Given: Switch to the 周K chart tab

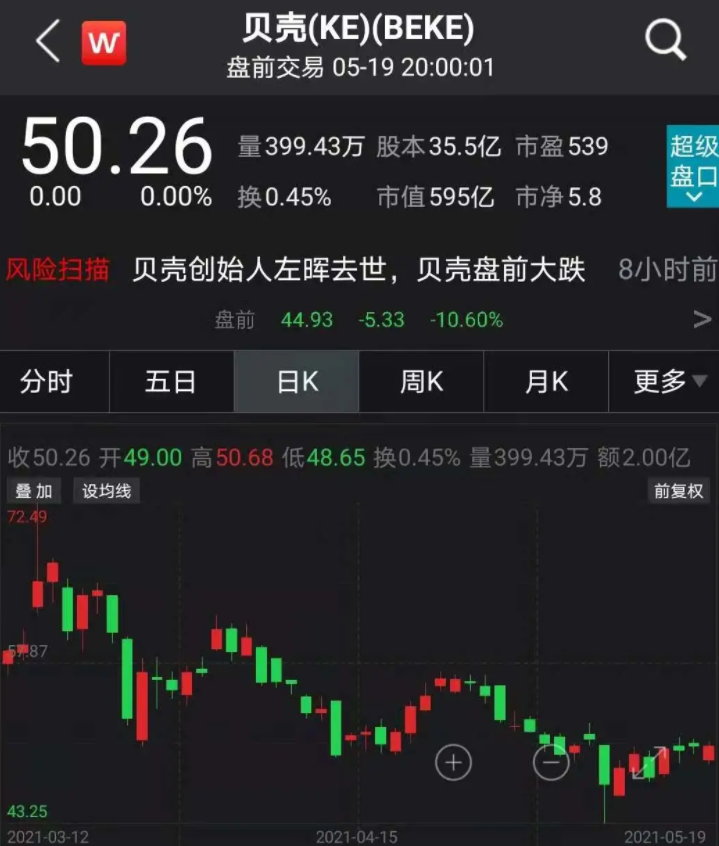Looking at the screenshot, I should coord(421,381).
